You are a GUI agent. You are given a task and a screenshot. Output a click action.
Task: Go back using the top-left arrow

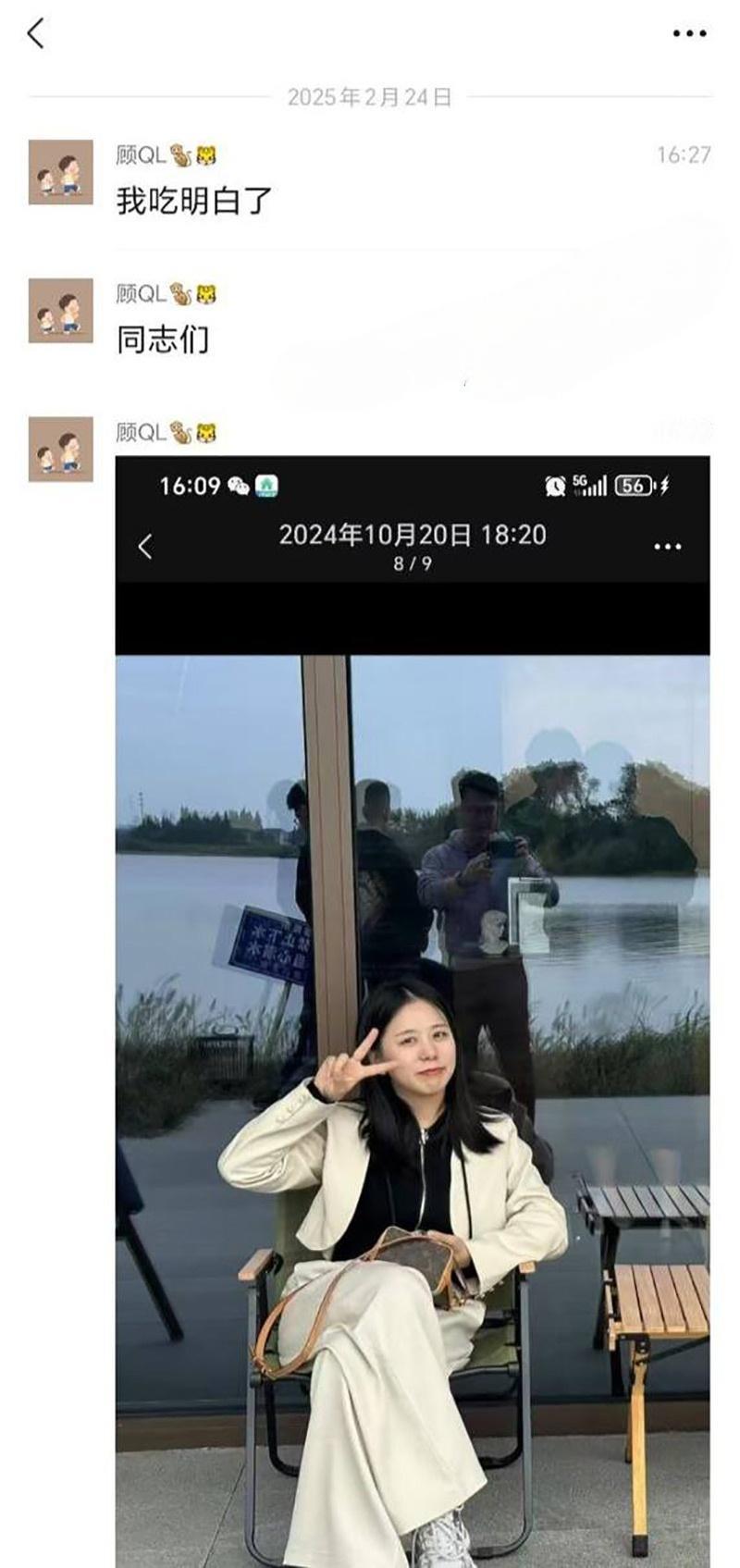pos(36,33)
